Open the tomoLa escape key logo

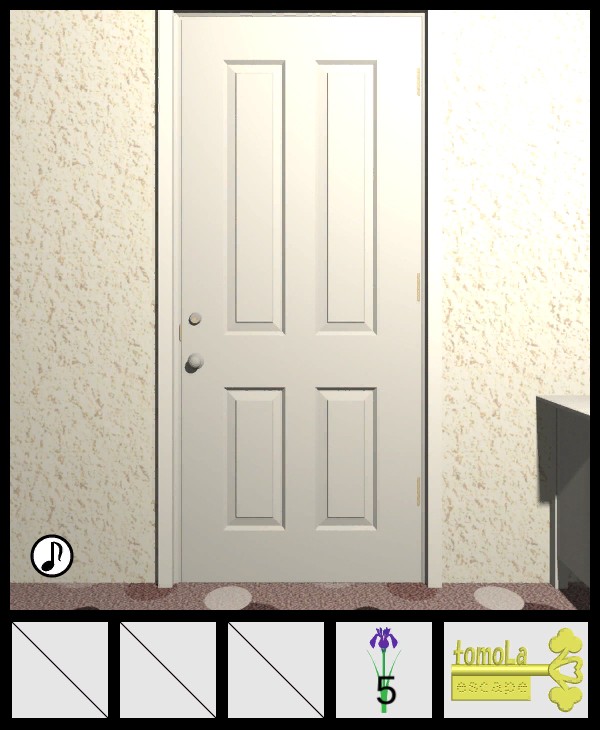click(x=516, y=669)
